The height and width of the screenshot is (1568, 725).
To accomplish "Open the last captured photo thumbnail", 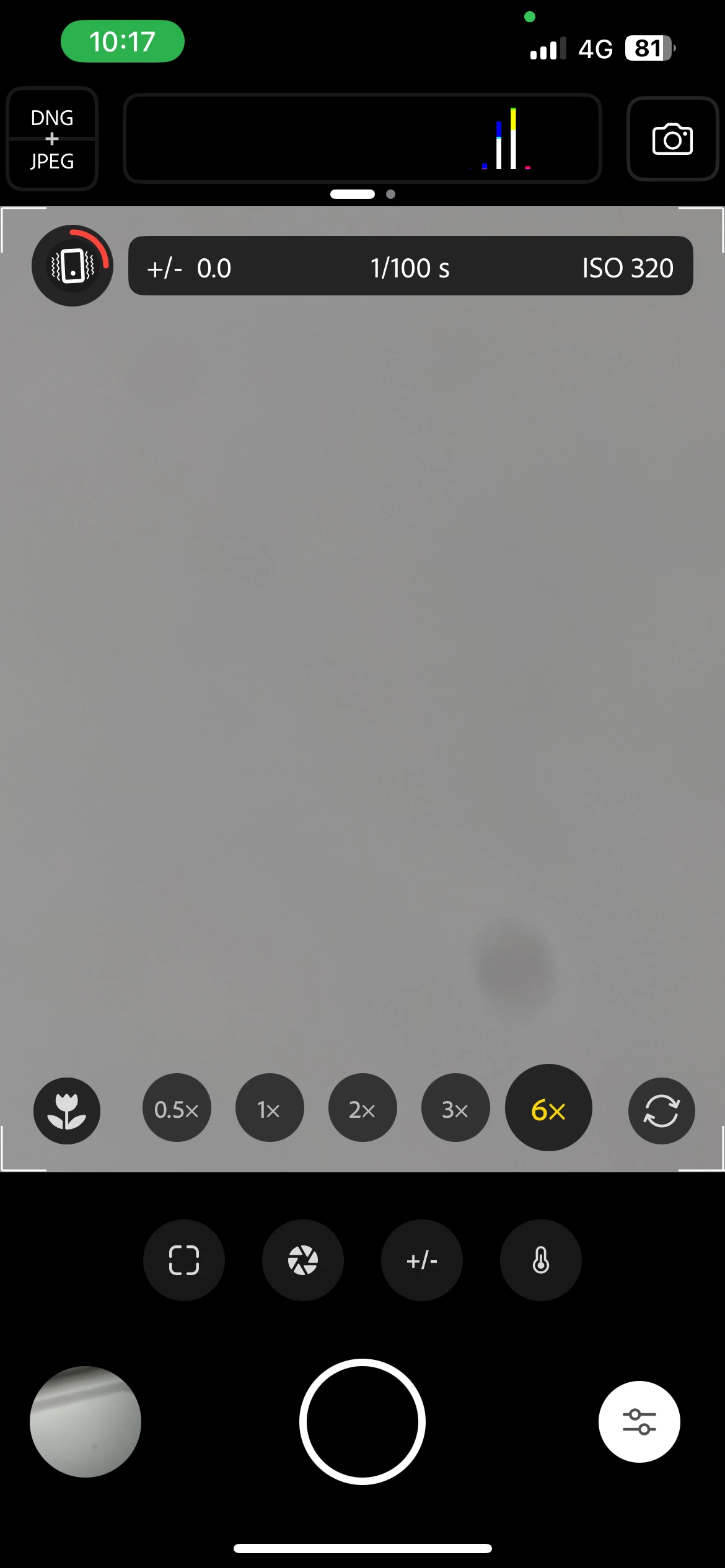I will (86, 1421).
